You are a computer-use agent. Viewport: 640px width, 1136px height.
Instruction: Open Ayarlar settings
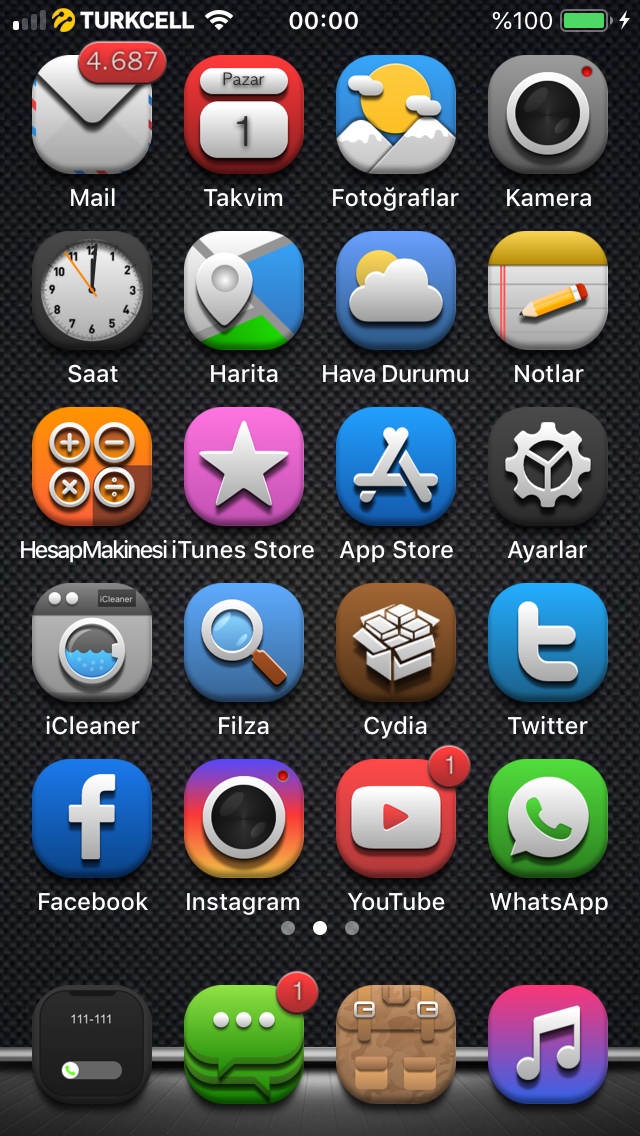(x=548, y=467)
